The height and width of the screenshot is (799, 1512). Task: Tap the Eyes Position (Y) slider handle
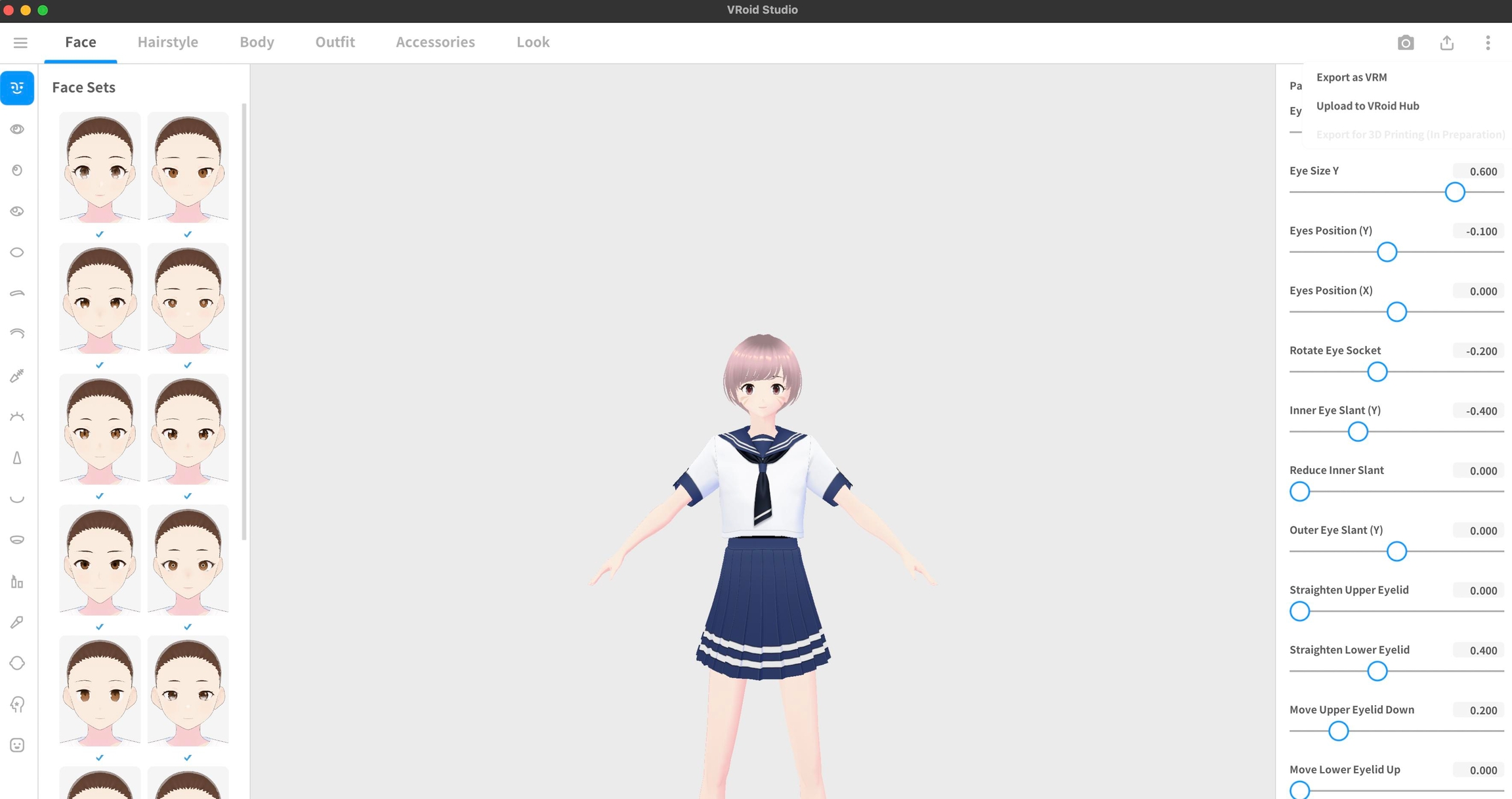point(1387,252)
